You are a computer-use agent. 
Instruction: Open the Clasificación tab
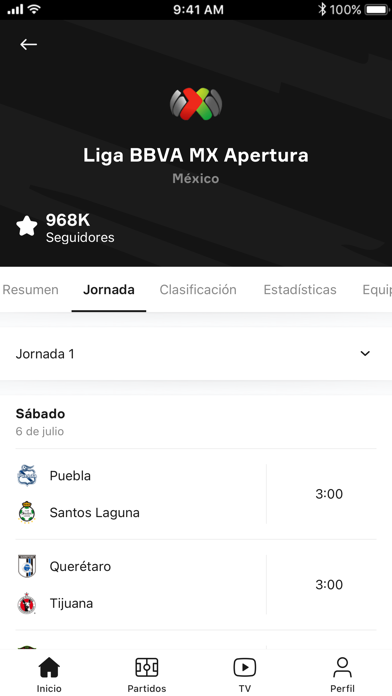198,290
